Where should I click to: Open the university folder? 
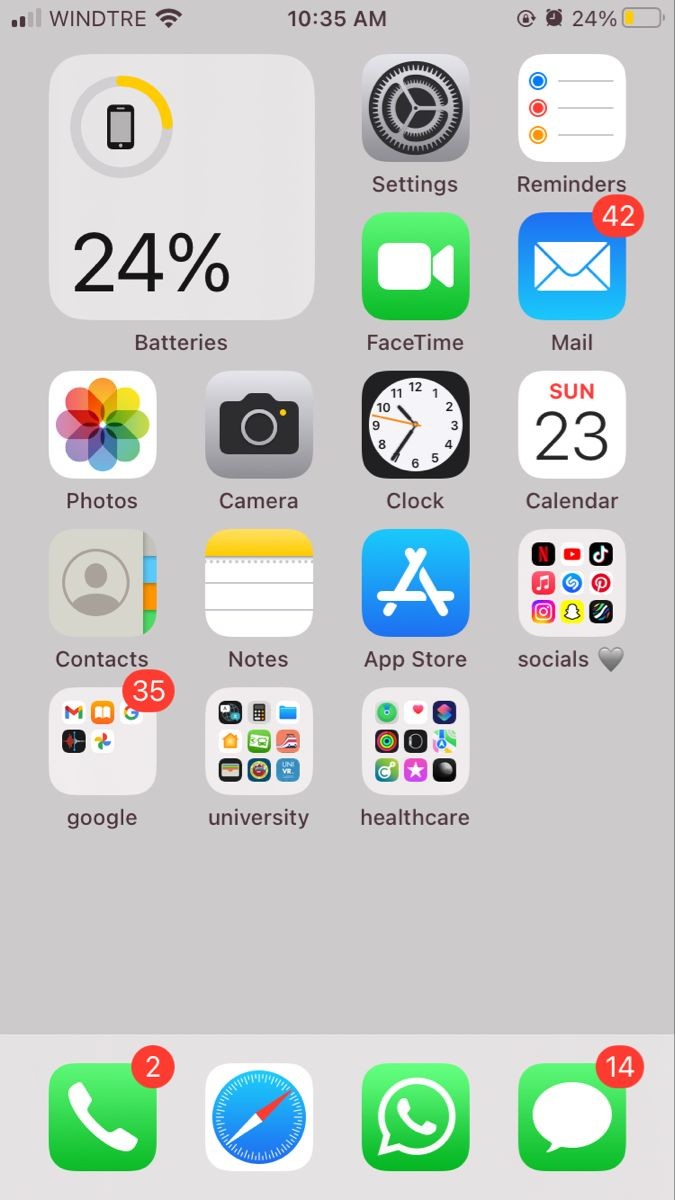(259, 741)
